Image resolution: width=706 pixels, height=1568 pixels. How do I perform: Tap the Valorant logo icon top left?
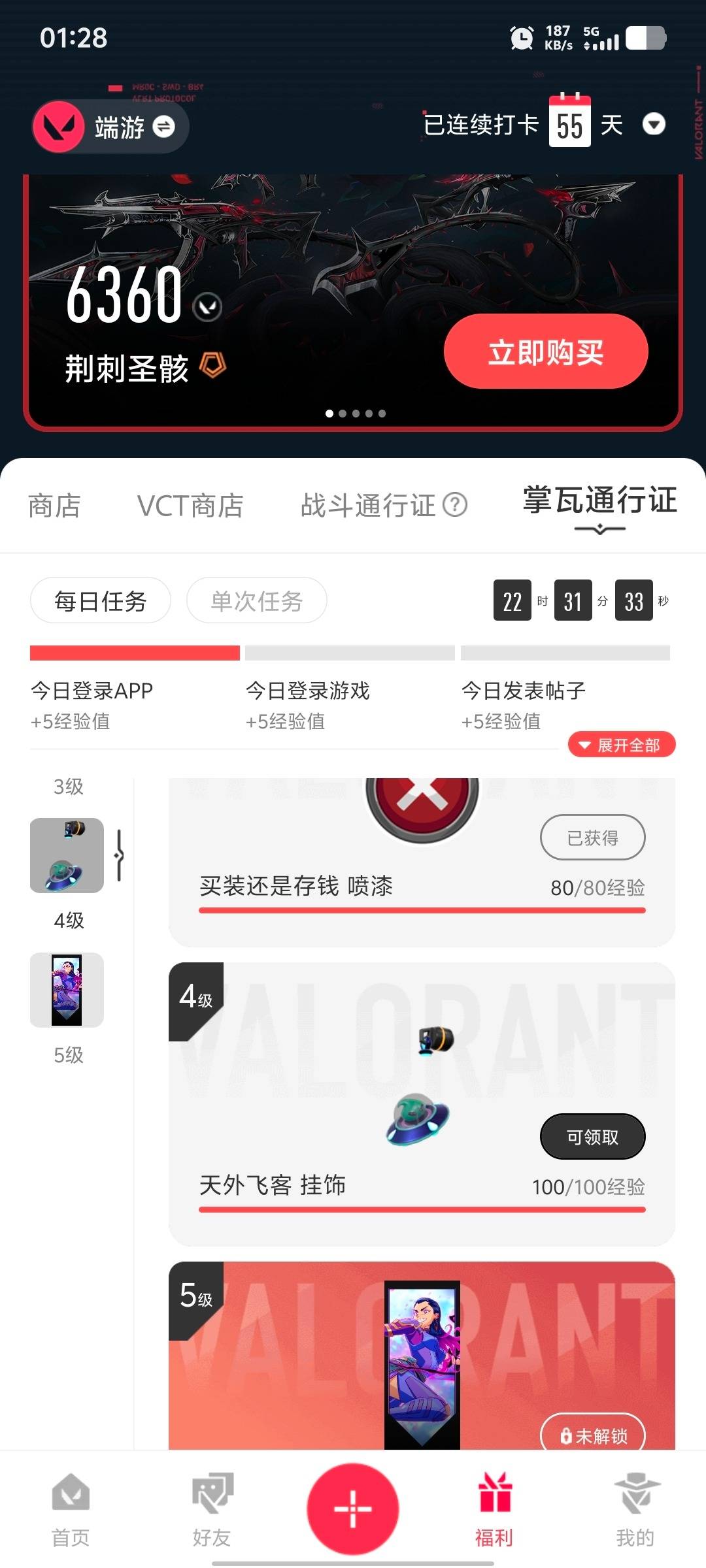coord(59,126)
